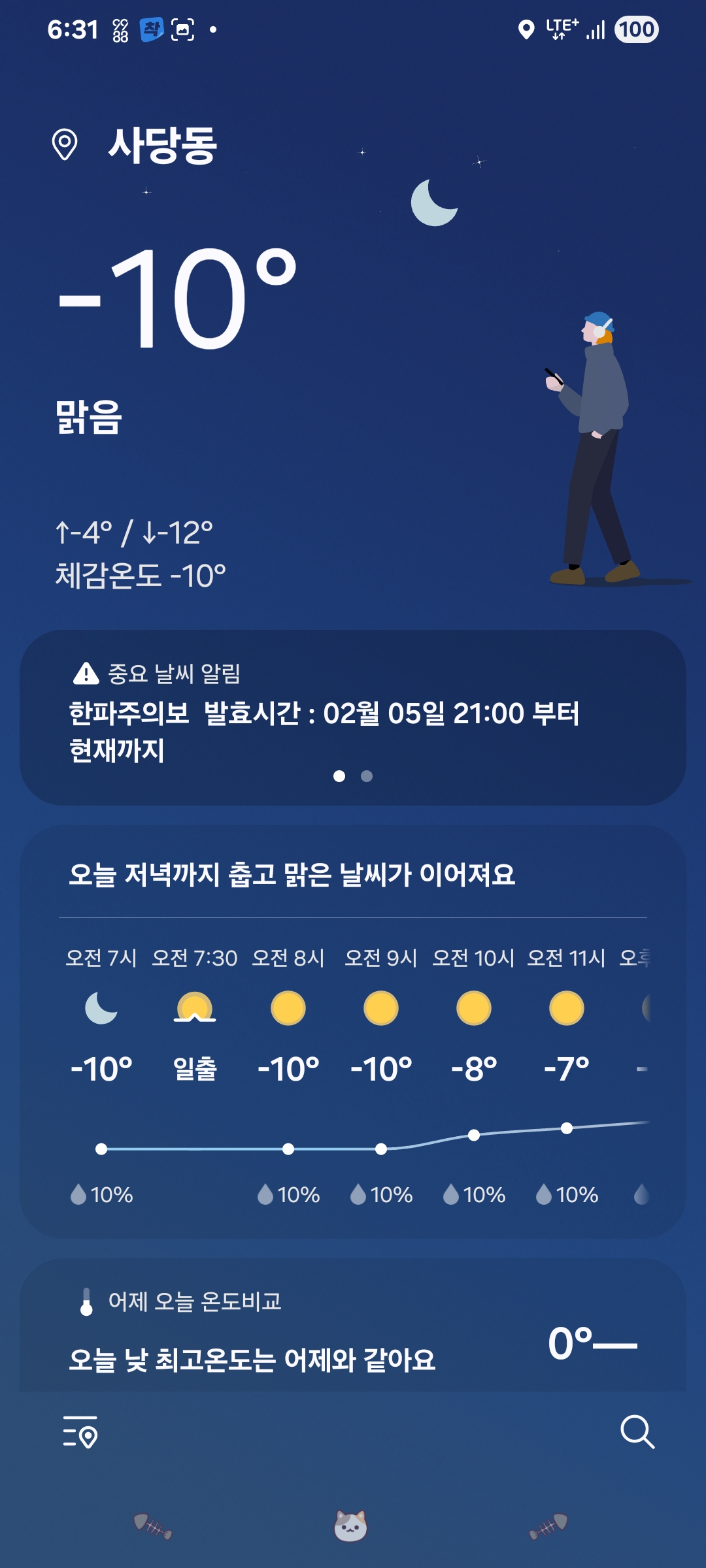
Task: Open the location search magnifier
Action: pyautogui.click(x=637, y=1432)
